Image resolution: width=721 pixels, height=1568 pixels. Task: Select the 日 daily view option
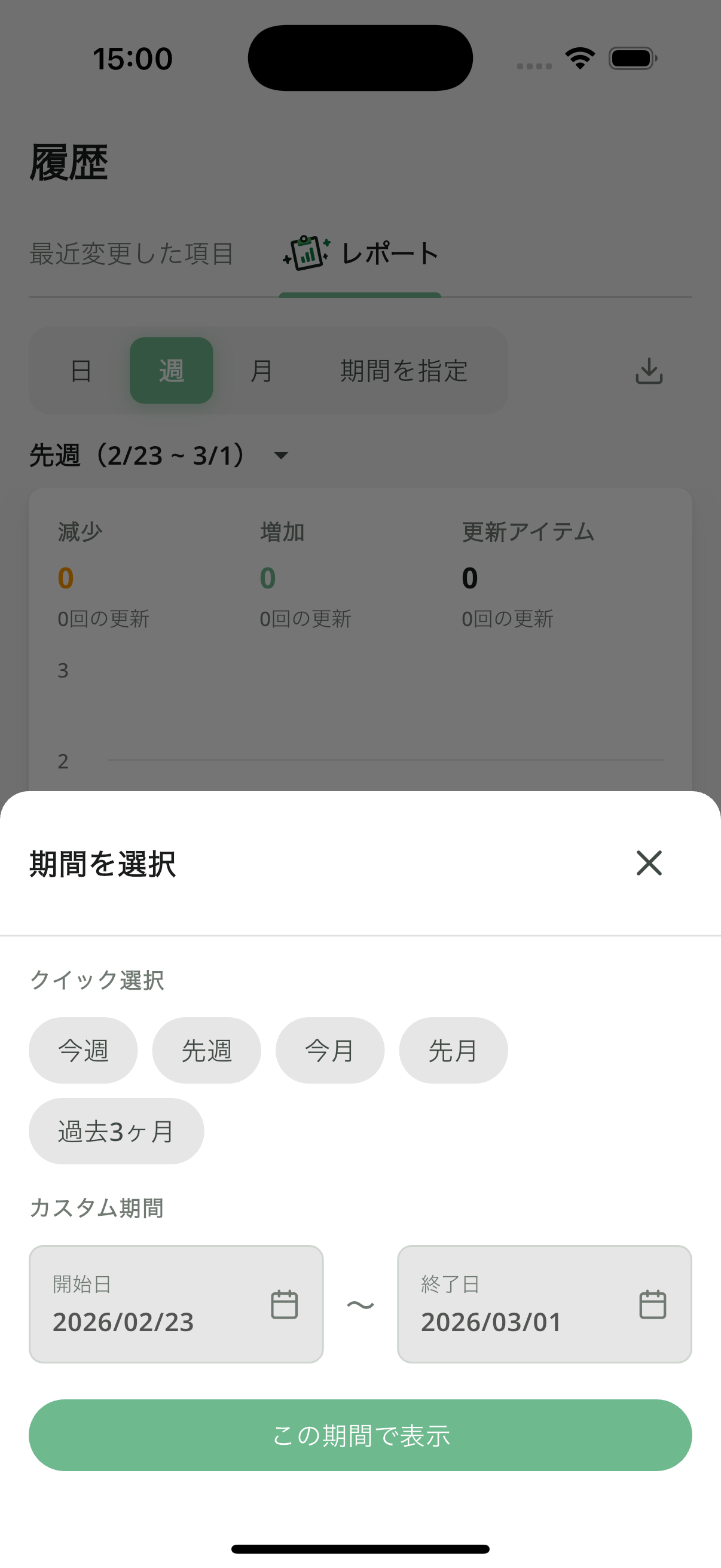82,371
